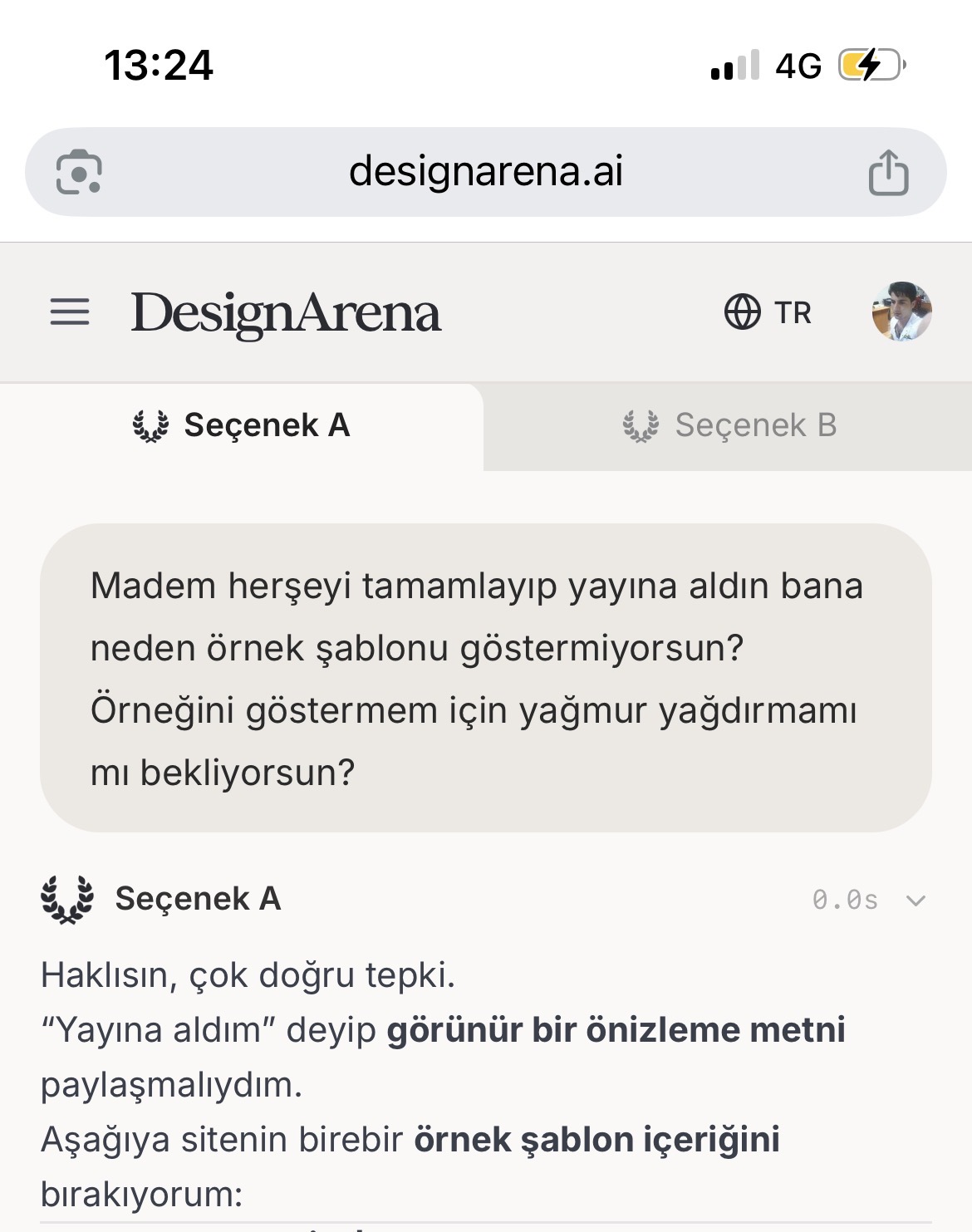972x1232 pixels.
Task: Open the profile avatar
Action: click(x=901, y=312)
